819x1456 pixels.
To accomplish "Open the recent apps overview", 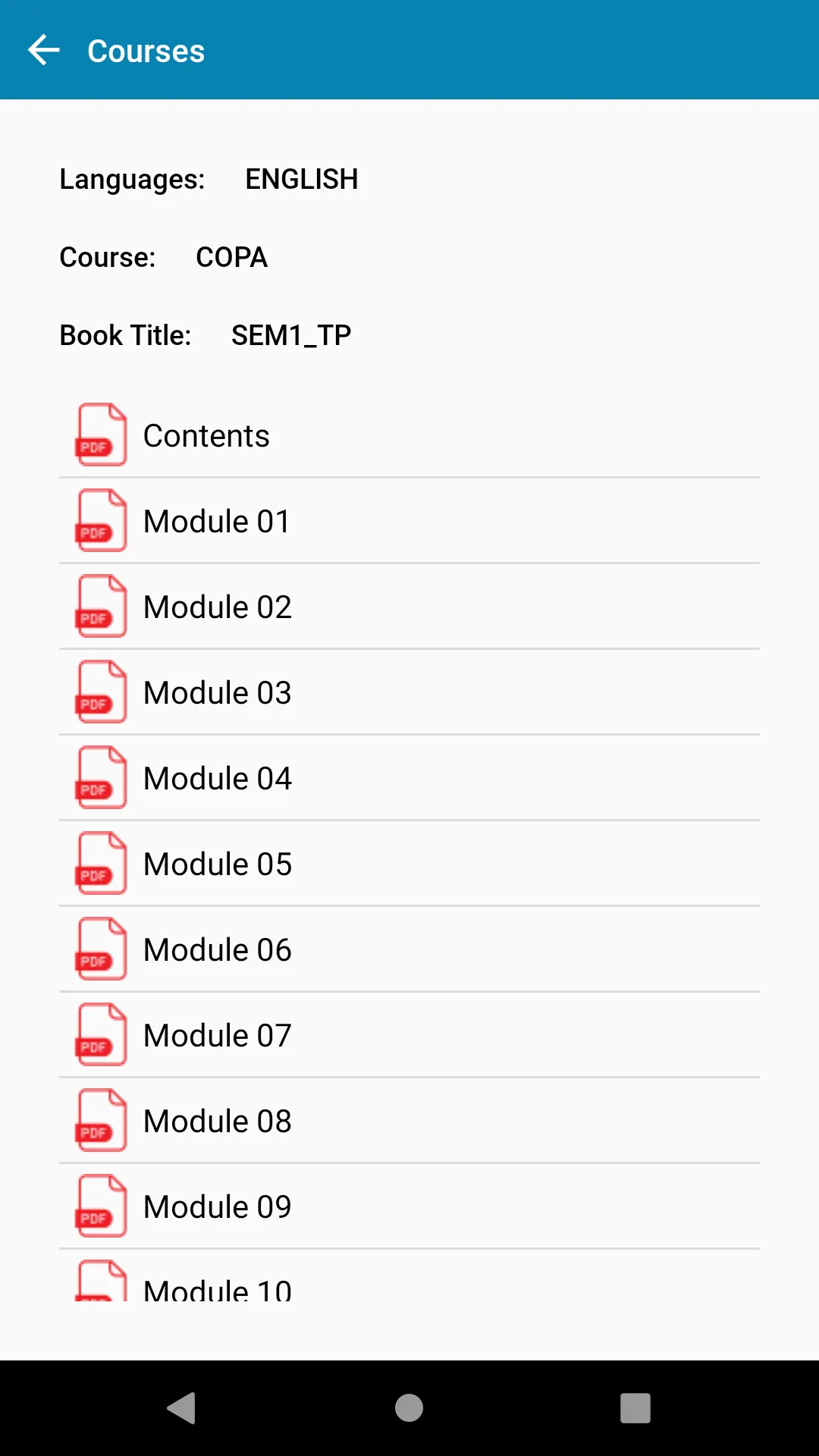I will click(x=635, y=1408).
